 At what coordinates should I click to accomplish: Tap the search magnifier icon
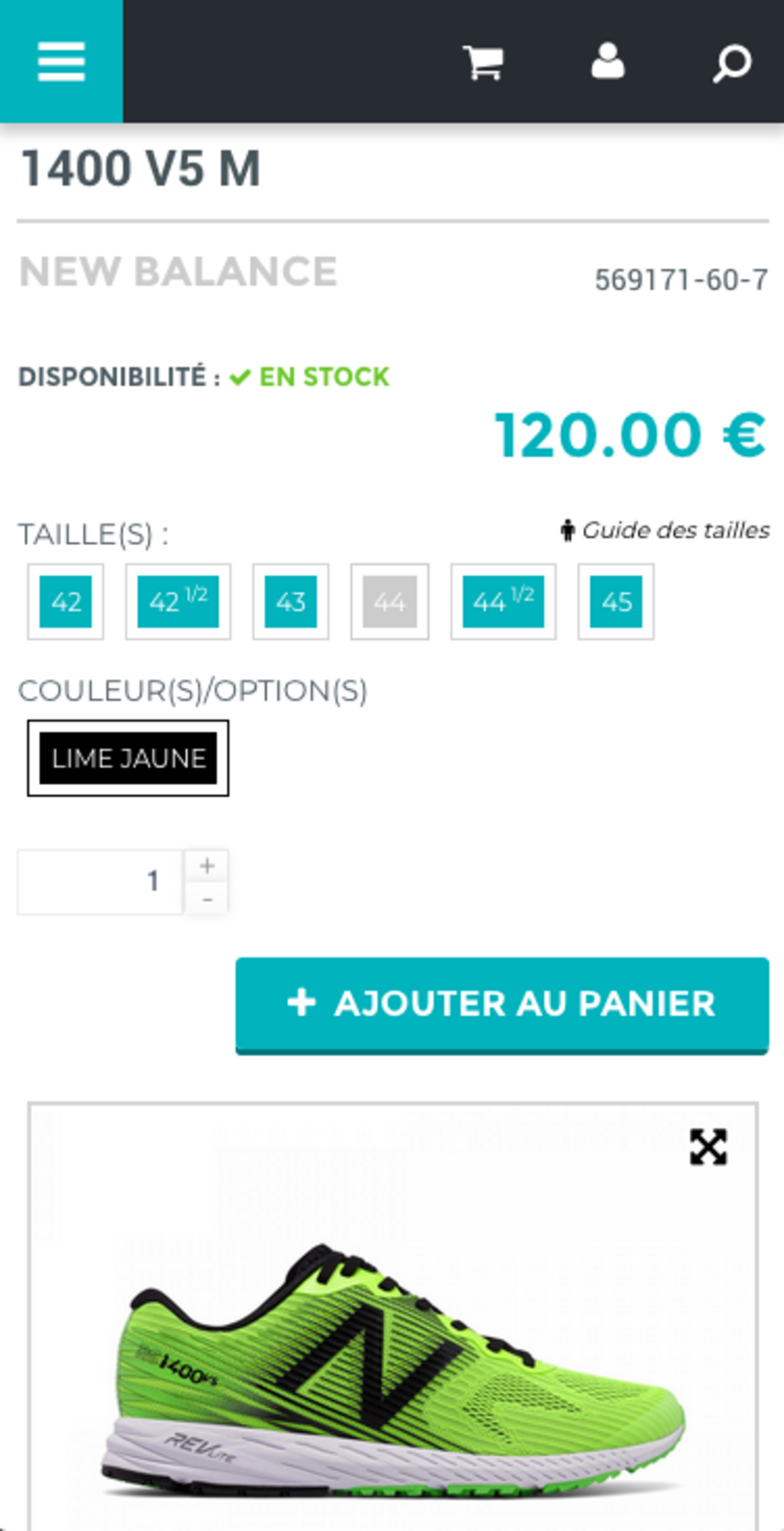coord(731,64)
